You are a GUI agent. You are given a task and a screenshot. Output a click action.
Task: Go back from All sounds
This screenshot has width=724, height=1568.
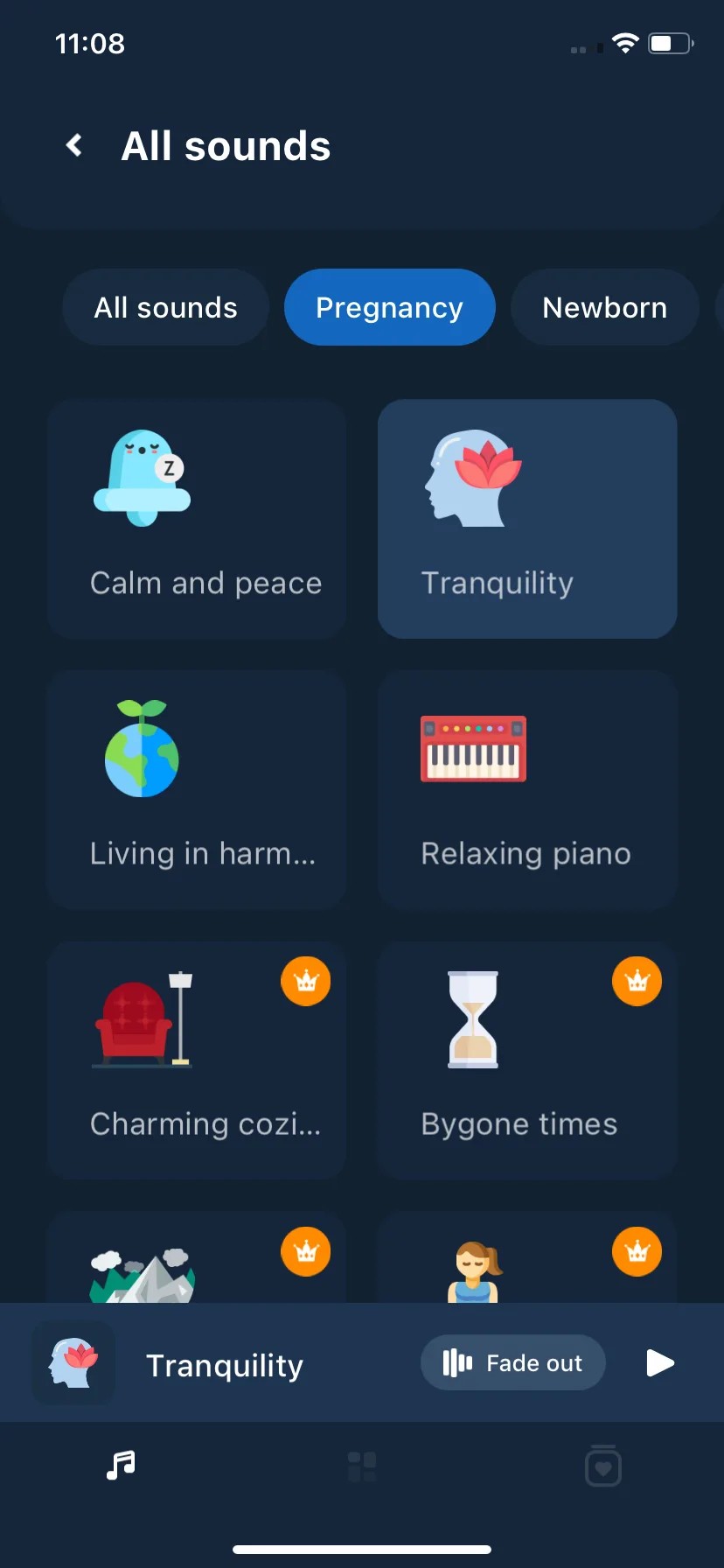pyautogui.click(x=75, y=145)
